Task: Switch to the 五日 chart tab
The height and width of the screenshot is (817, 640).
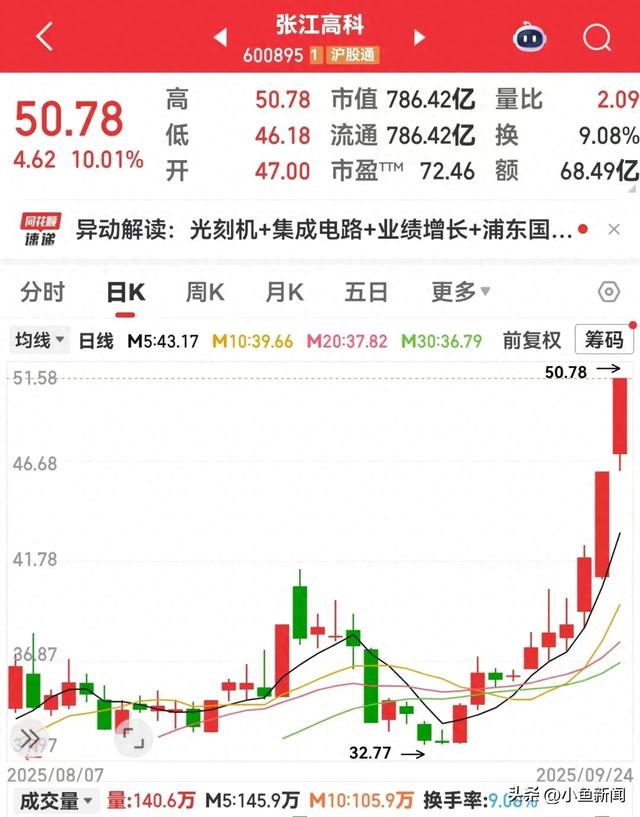Action: [366, 292]
